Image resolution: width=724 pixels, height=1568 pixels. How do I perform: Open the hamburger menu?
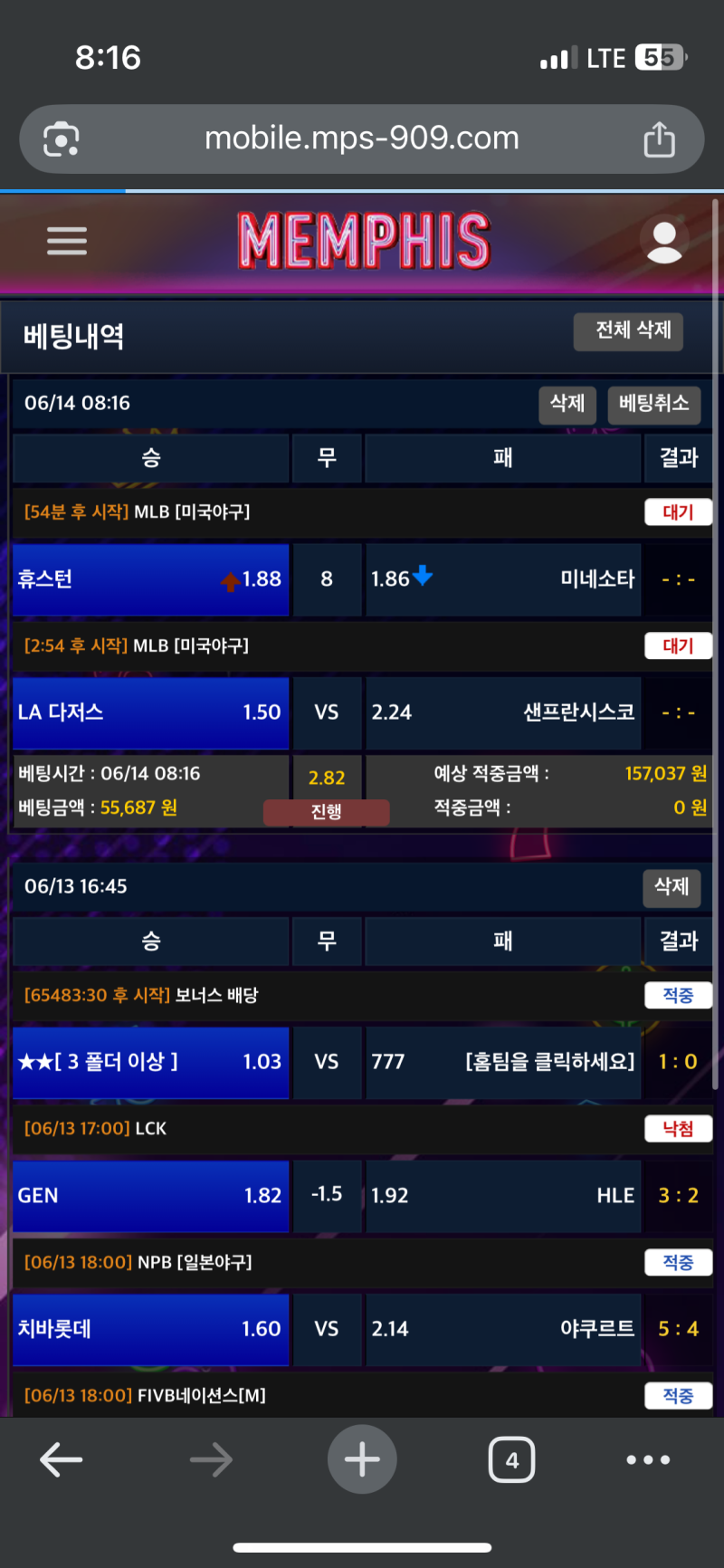click(67, 241)
